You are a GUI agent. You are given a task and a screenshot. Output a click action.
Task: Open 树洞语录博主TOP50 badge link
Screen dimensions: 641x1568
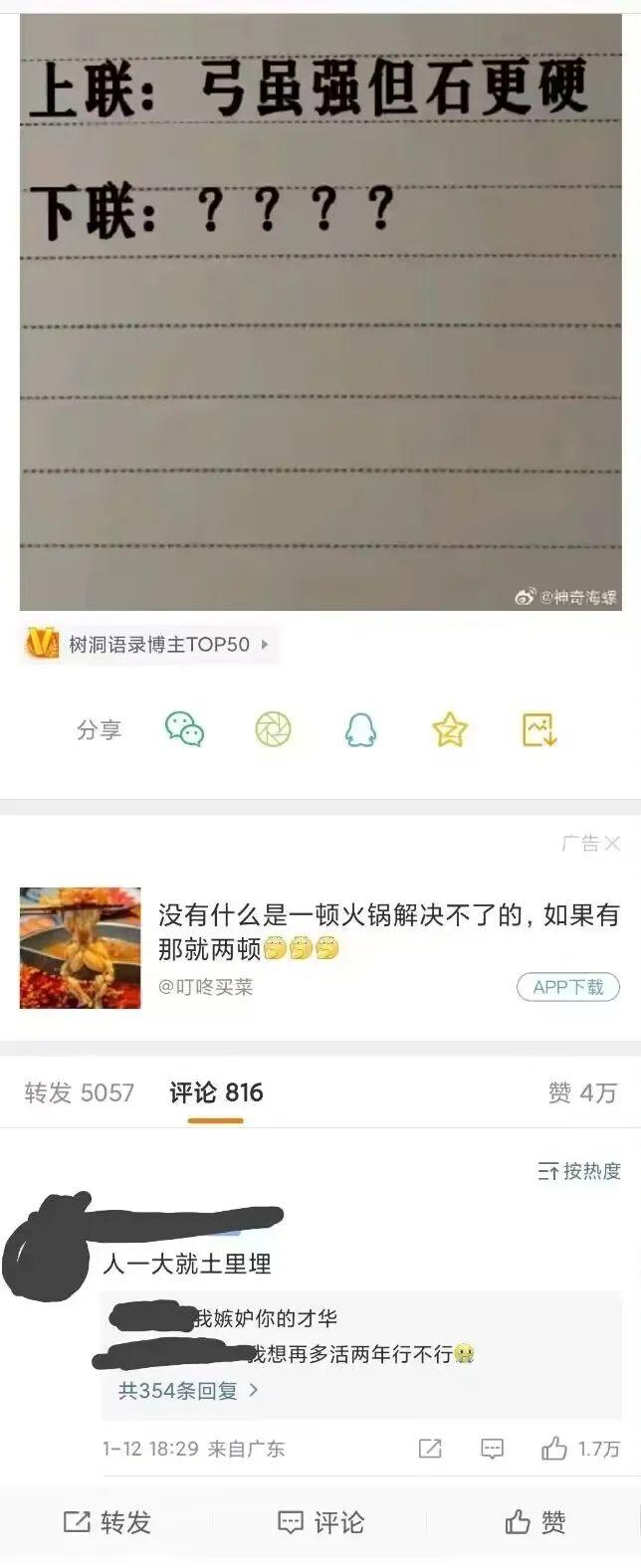pos(149,645)
